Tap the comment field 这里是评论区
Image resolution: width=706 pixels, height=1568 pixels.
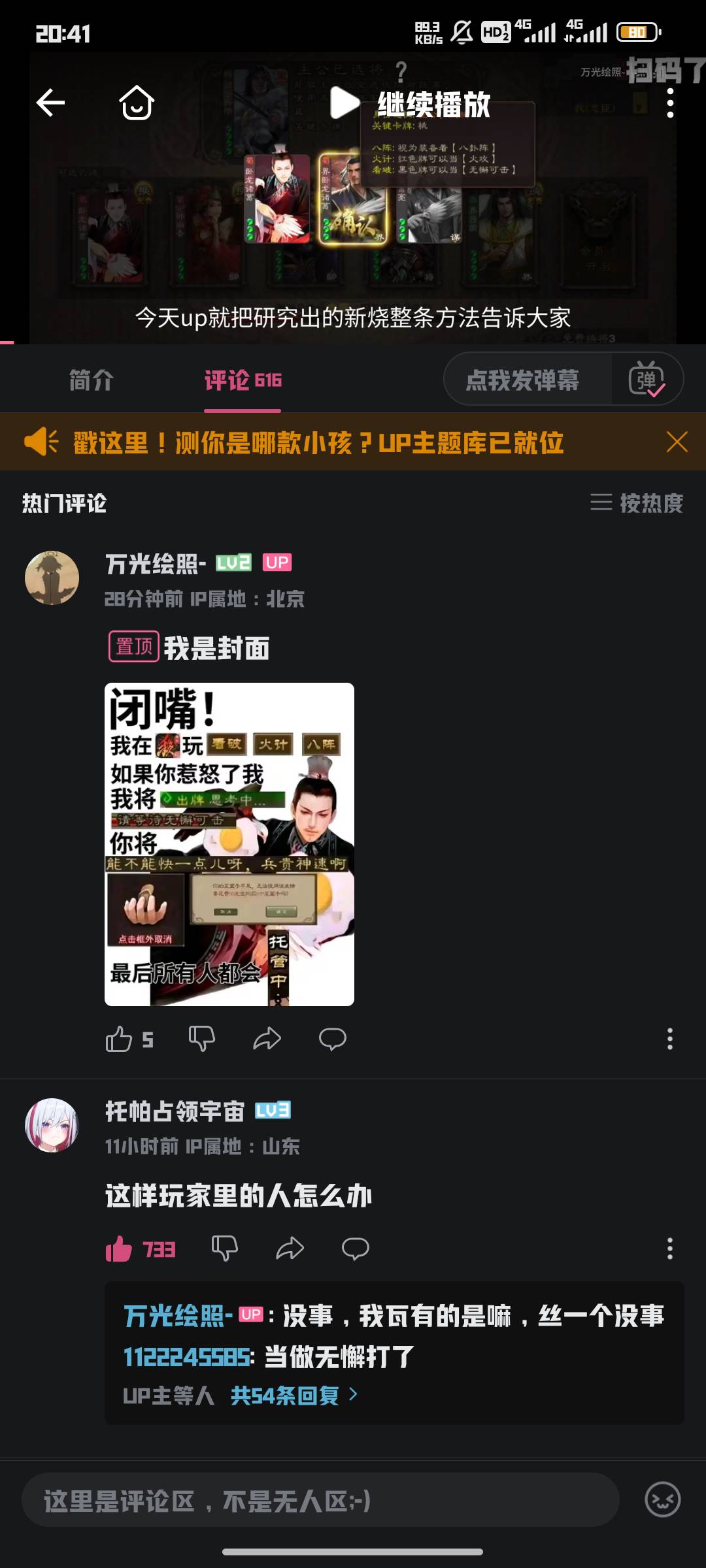[x=320, y=1500]
